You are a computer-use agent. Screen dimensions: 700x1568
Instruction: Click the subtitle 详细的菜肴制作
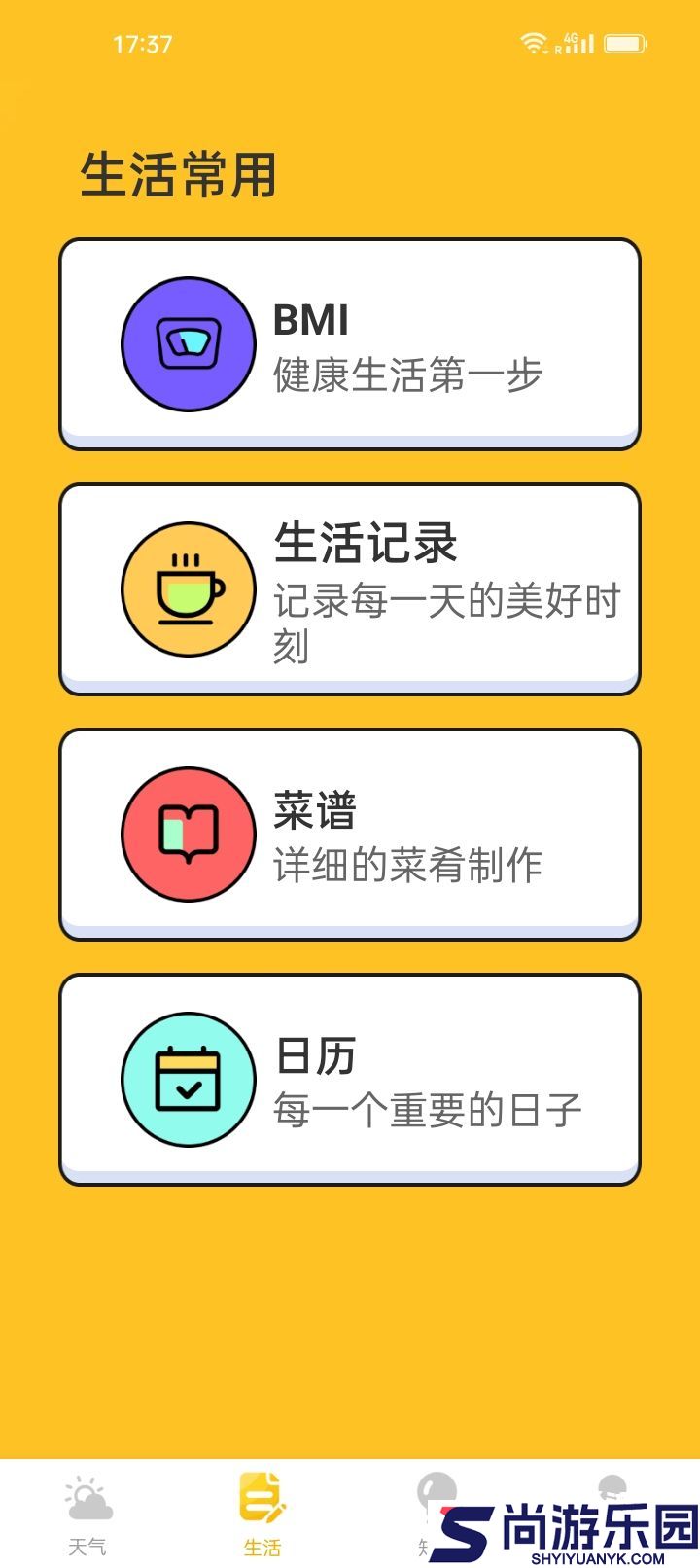[408, 864]
